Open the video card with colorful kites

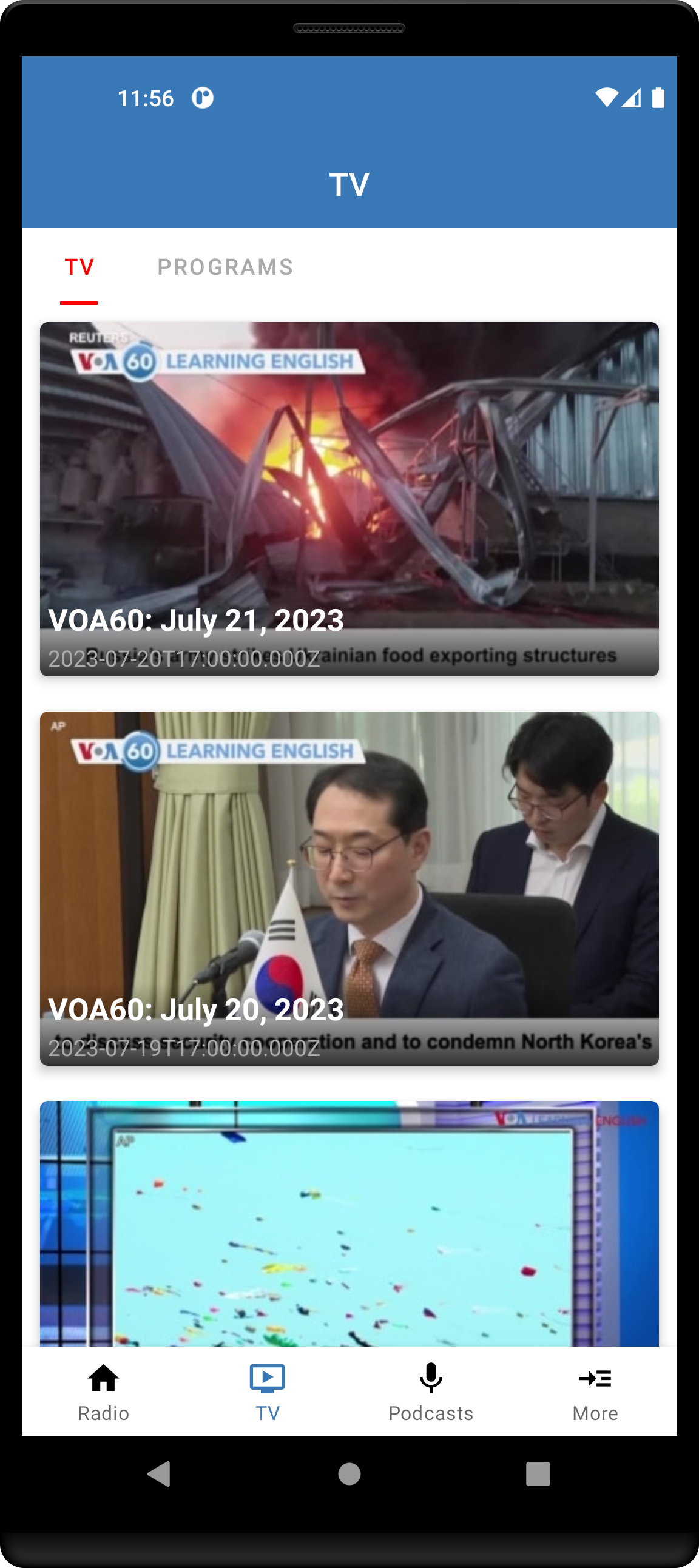349,1222
